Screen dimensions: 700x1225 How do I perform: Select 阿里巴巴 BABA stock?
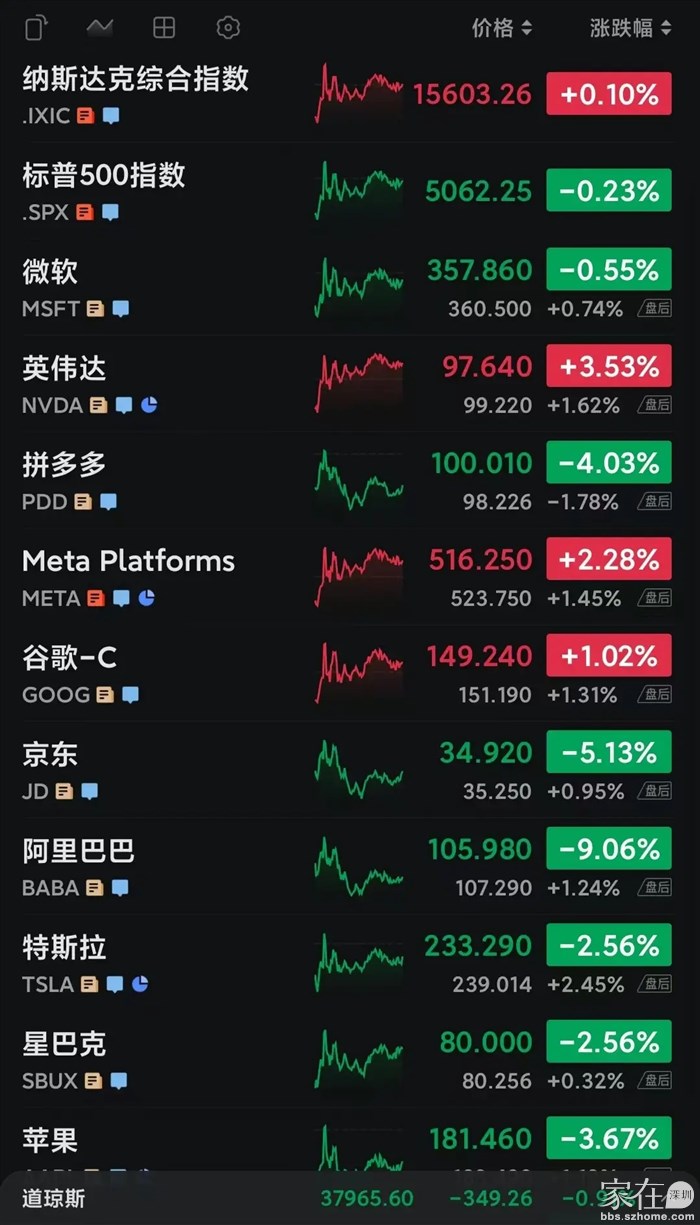point(78,851)
